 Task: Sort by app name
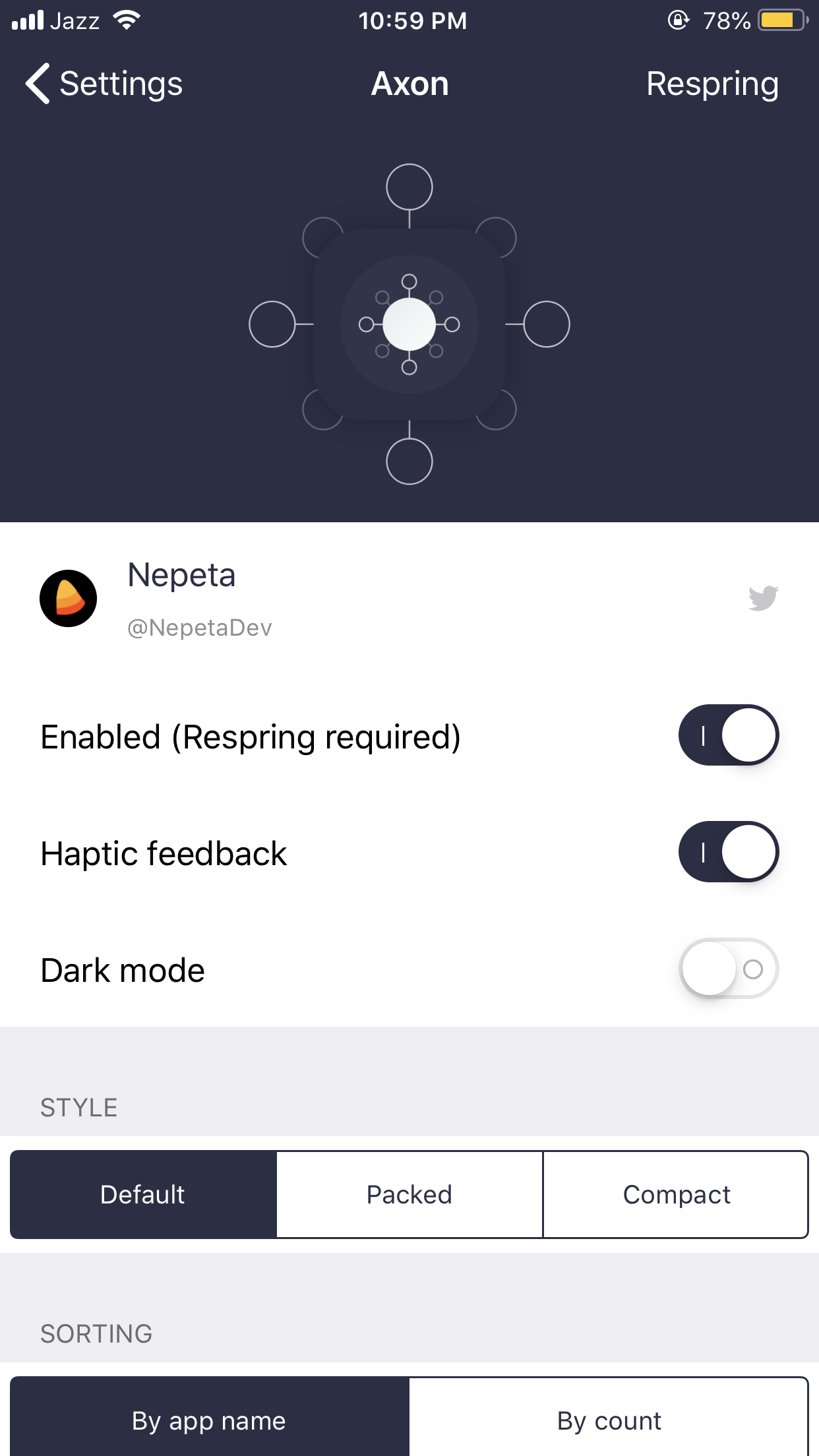209,1420
